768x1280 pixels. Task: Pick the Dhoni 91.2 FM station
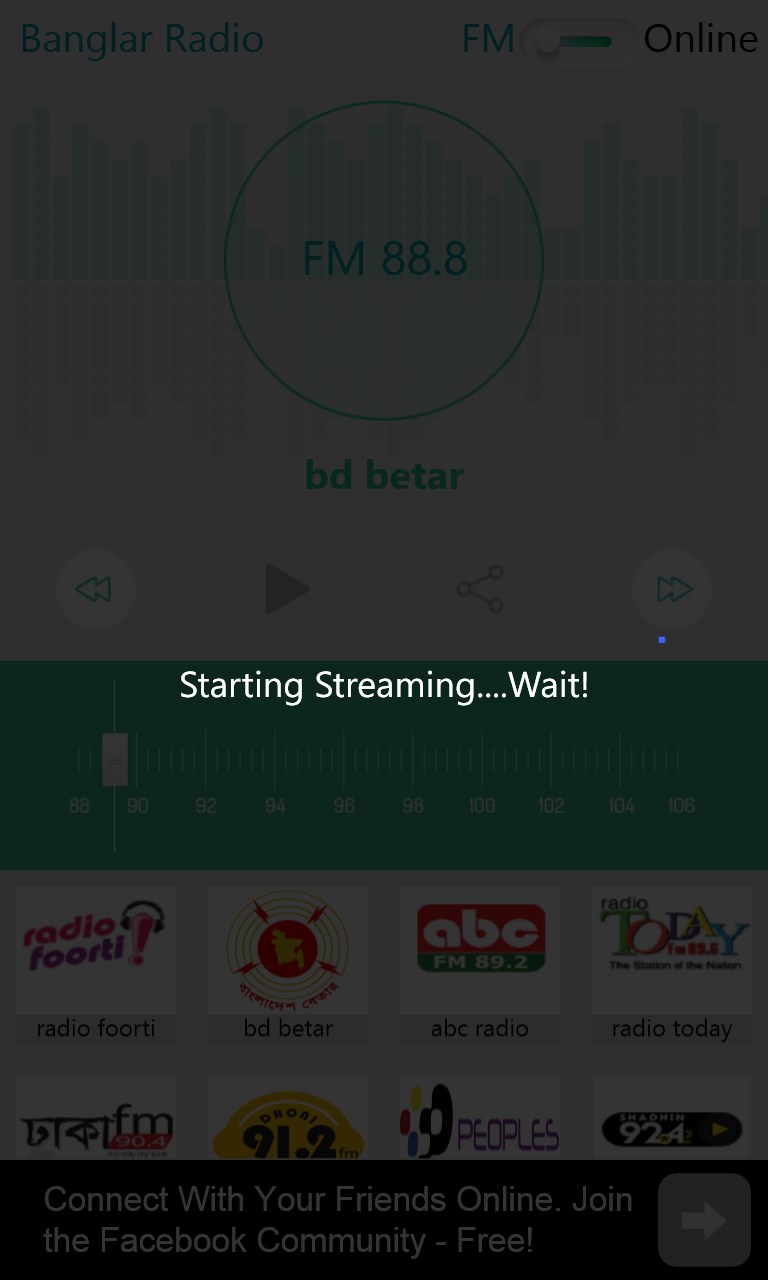pyautogui.click(x=288, y=1122)
